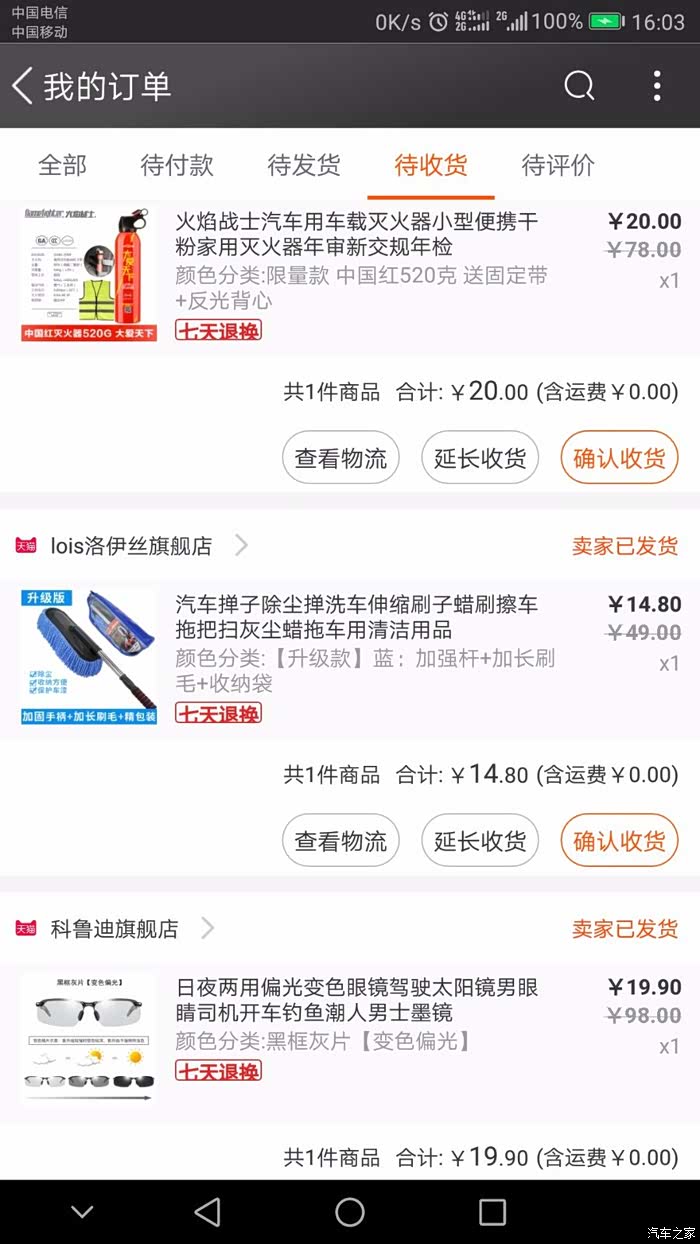The image size is (700, 1244).
Task: Switch to the 待付款 tab
Action: (177, 165)
